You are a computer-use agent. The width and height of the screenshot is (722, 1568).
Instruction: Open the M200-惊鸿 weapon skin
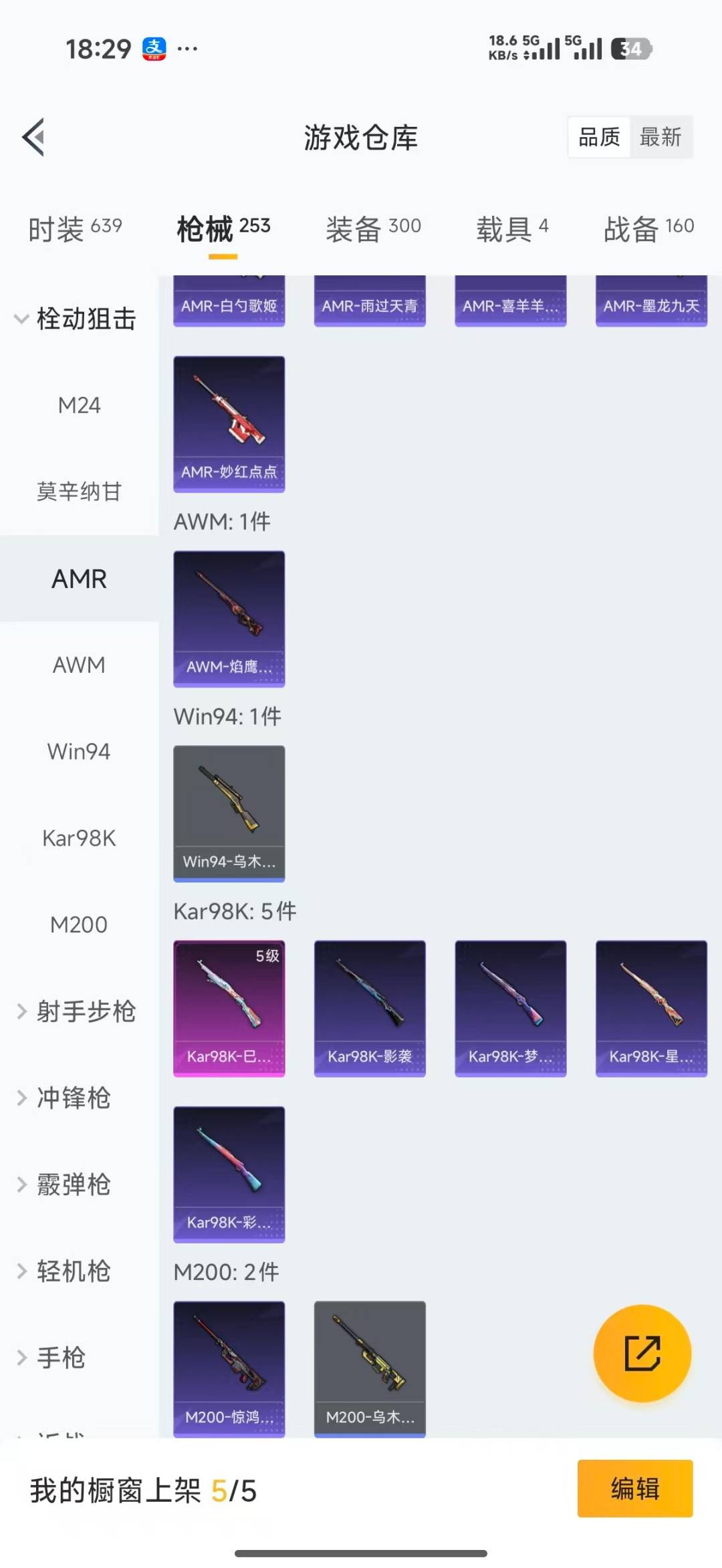pyautogui.click(x=229, y=1366)
